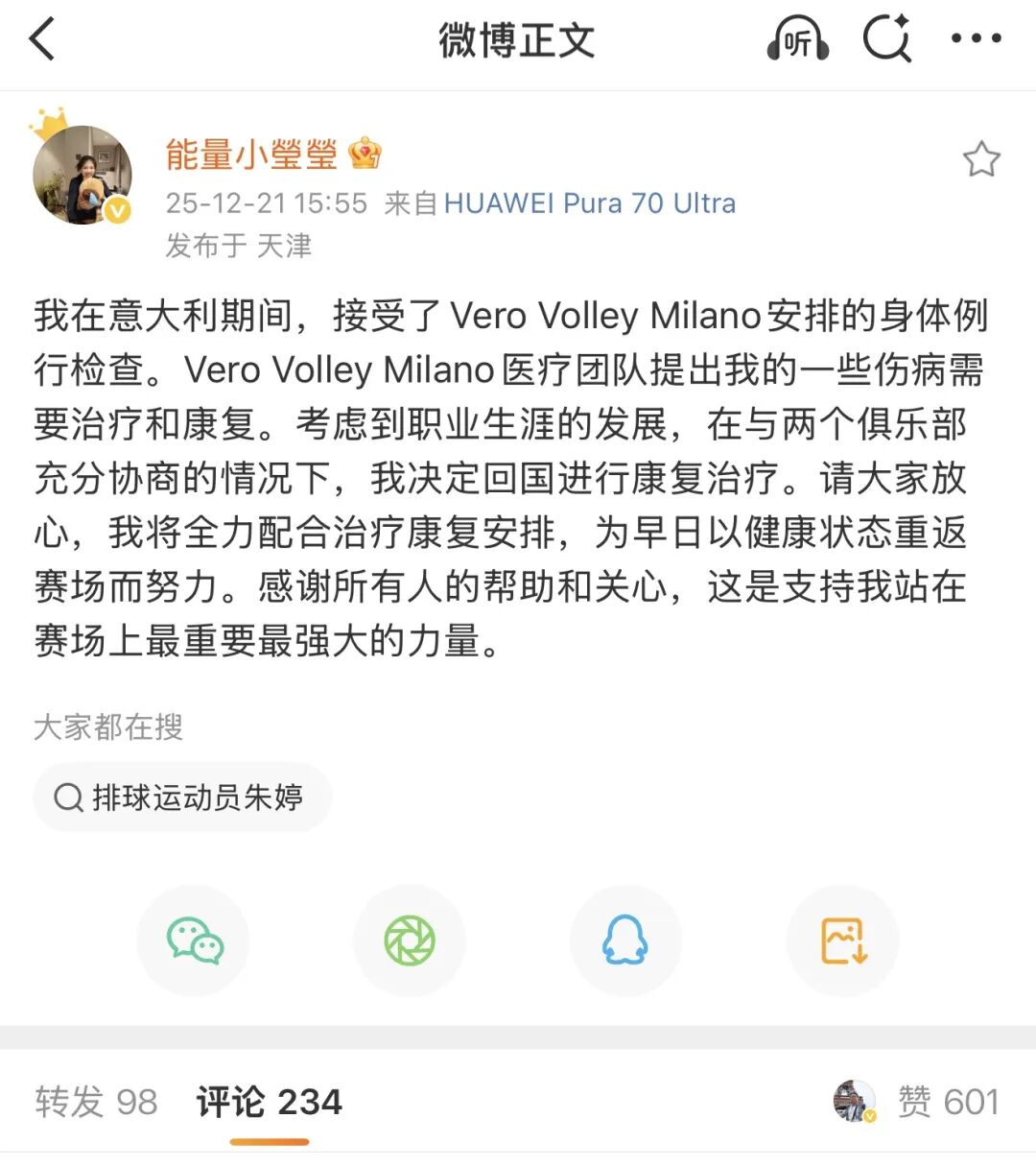The height and width of the screenshot is (1166, 1036).
Task: Share the post to WeChat
Action: pos(194,940)
